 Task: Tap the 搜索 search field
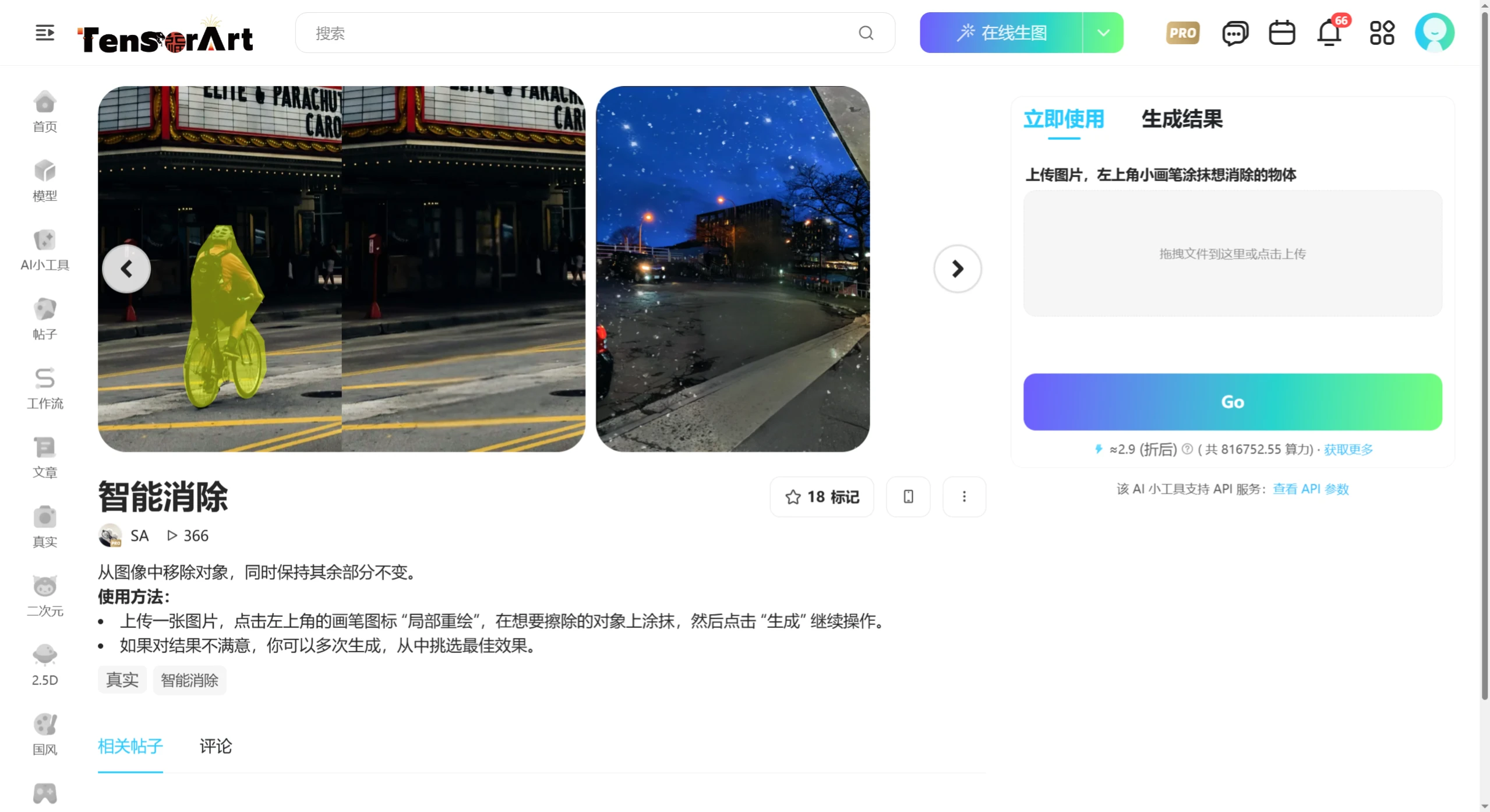pyautogui.click(x=582, y=33)
